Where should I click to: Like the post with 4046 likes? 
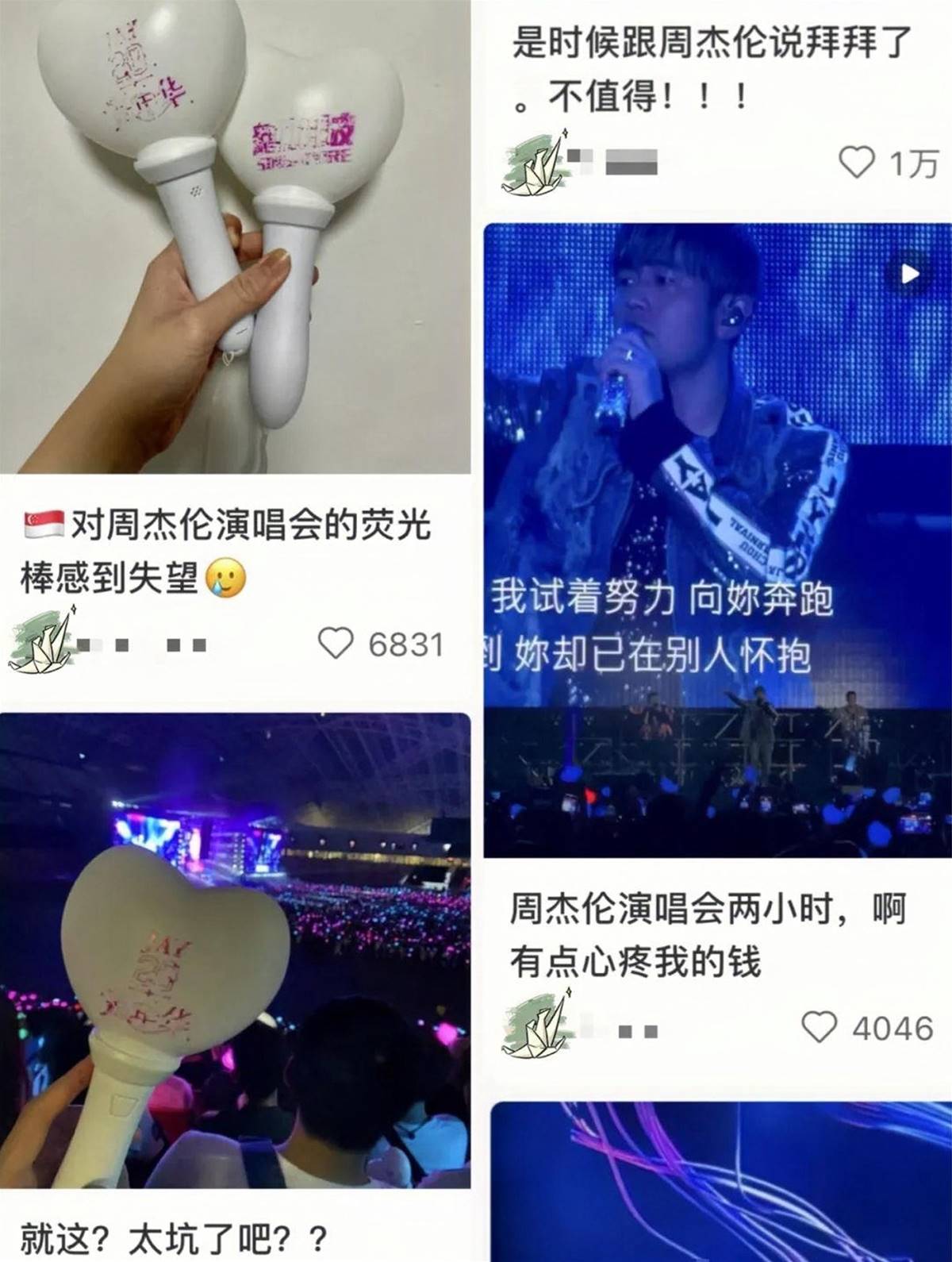pyautogui.click(x=820, y=1027)
